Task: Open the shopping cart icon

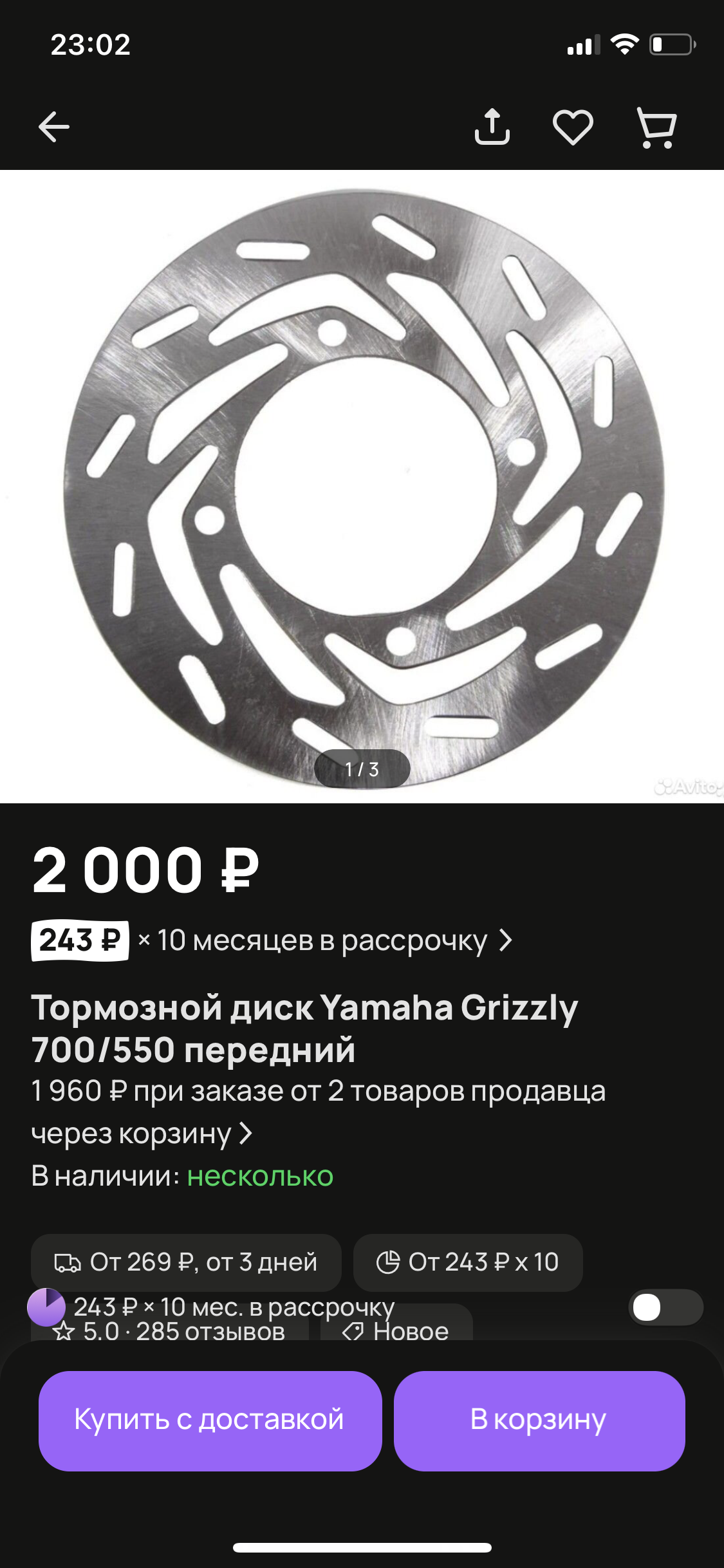Action: point(656,127)
